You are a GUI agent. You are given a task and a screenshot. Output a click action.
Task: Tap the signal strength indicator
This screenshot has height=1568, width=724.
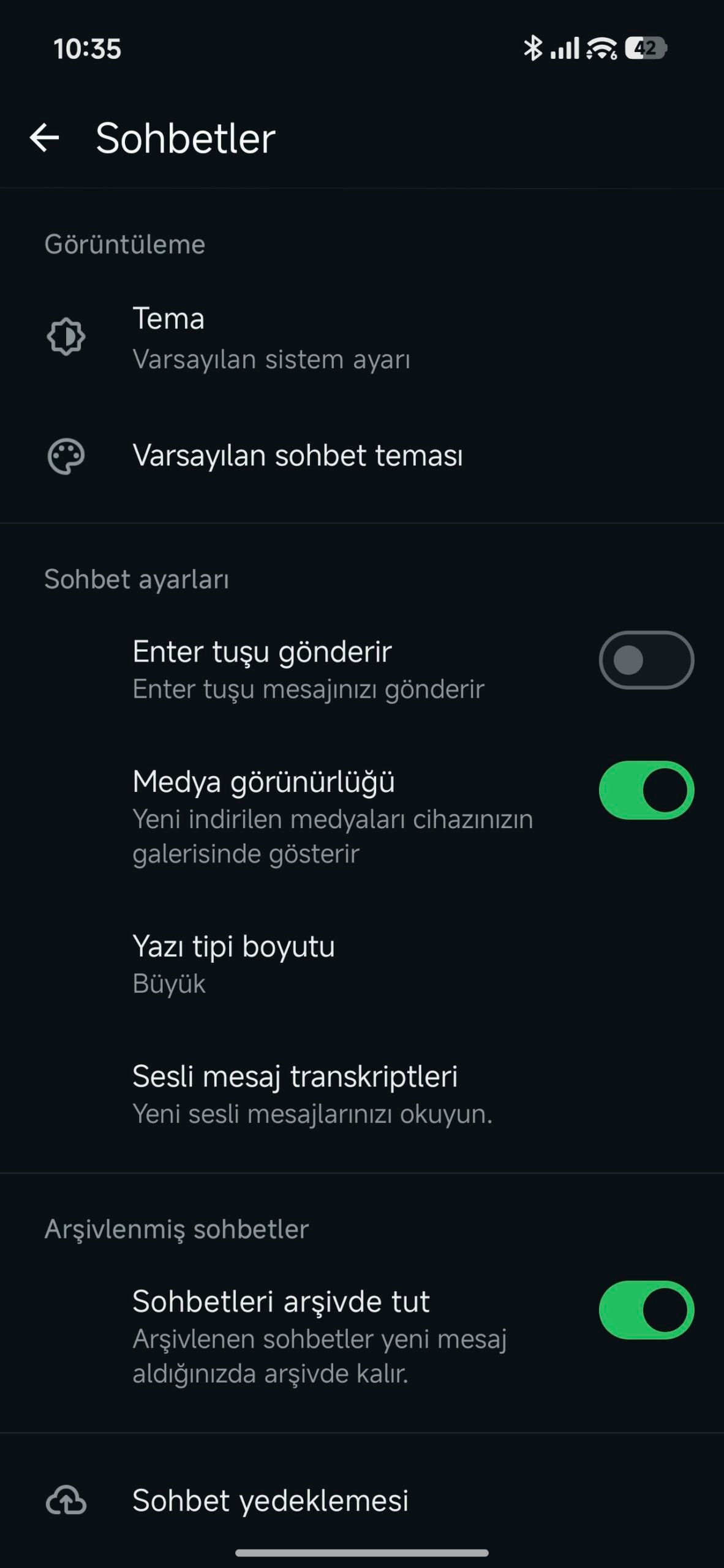tap(564, 48)
